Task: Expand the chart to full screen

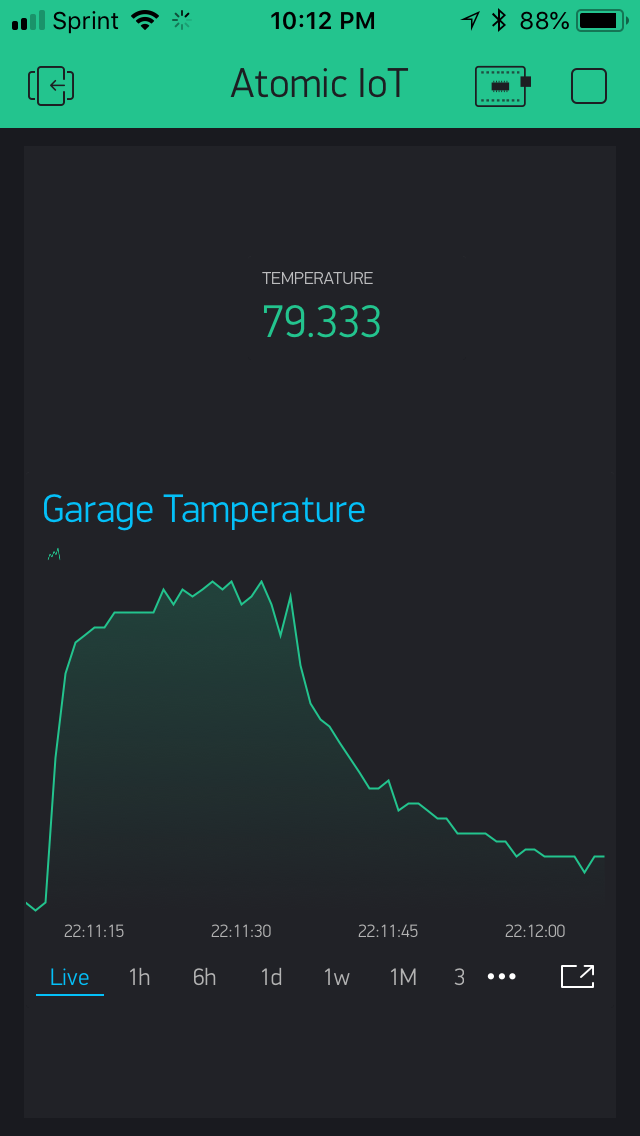Action: 577,977
